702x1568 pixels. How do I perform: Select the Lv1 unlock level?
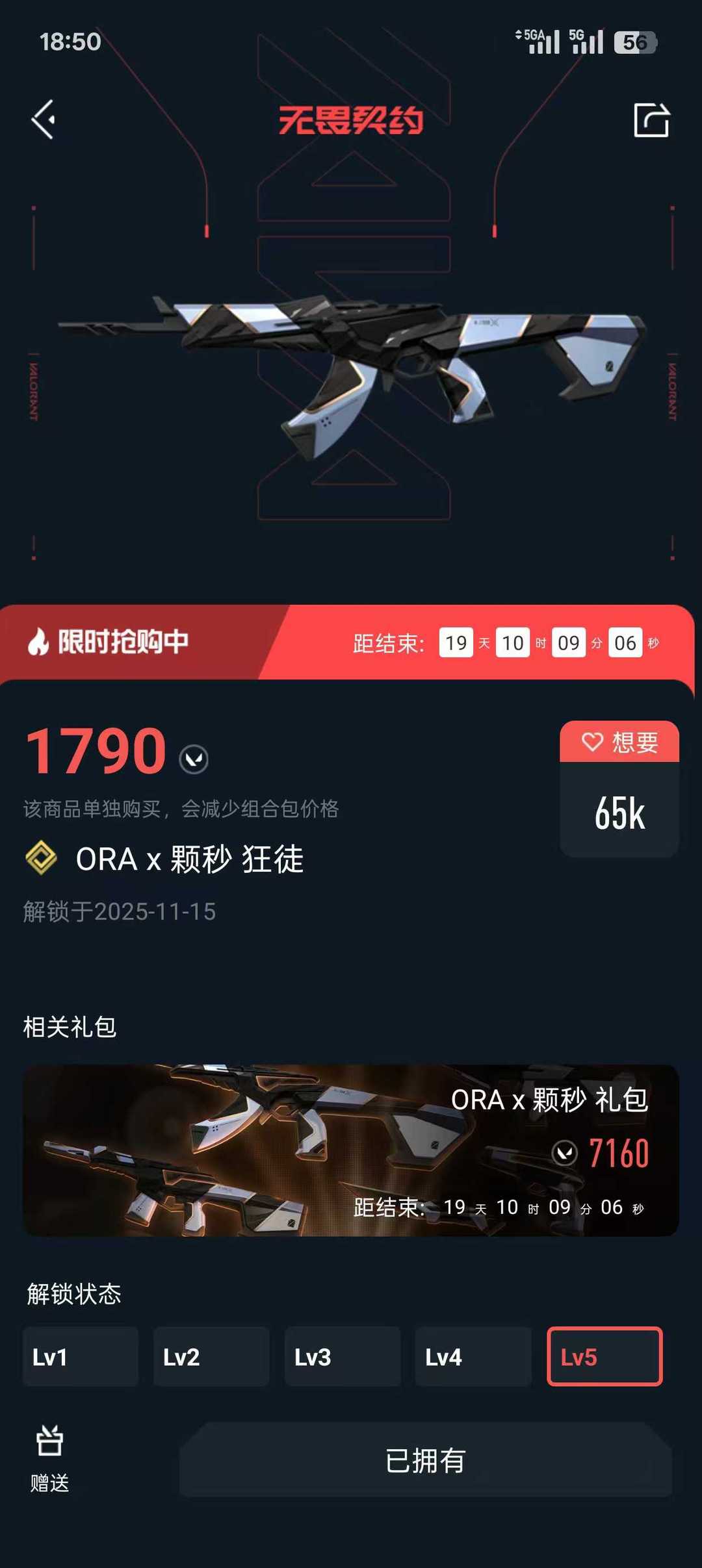point(81,1356)
